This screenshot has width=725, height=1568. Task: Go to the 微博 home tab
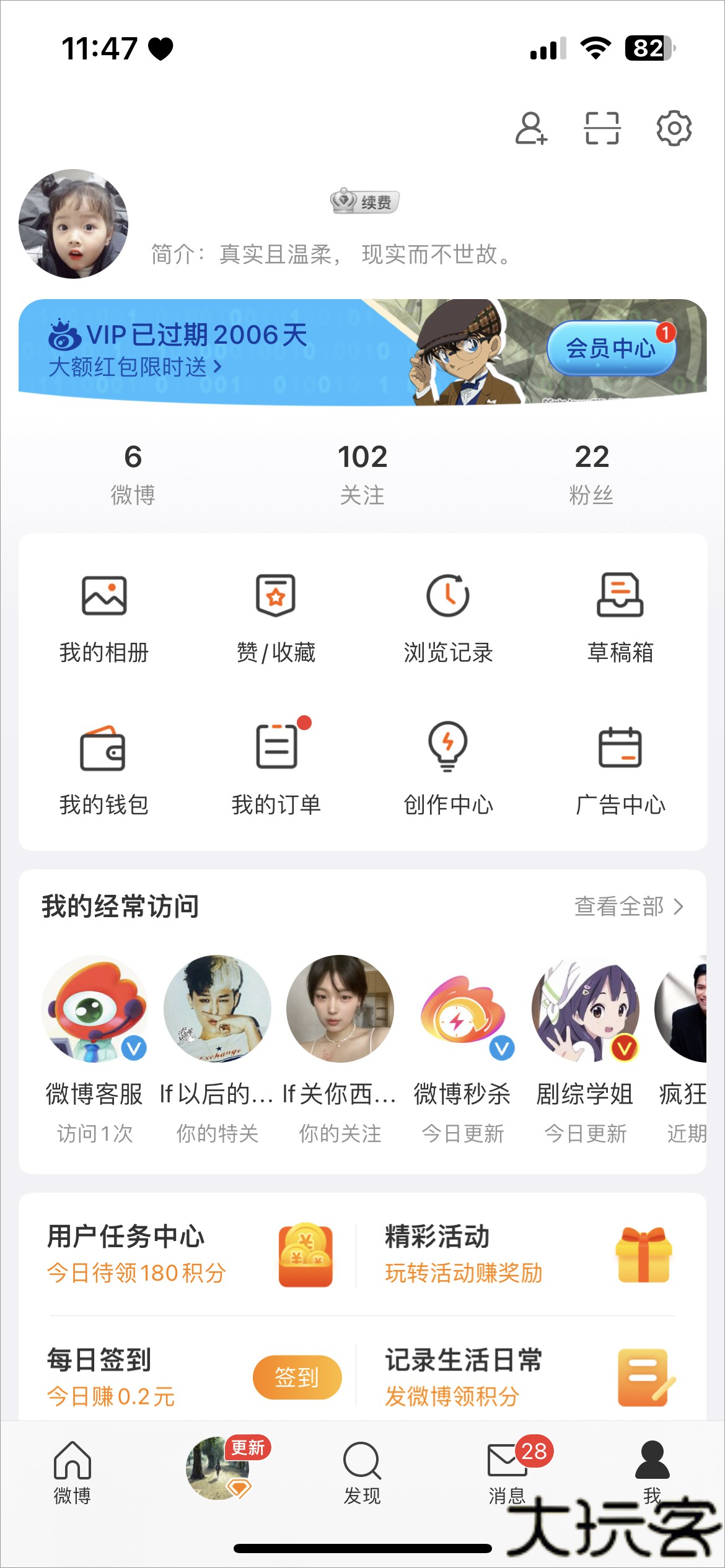pyautogui.click(x=72, y=1473)
